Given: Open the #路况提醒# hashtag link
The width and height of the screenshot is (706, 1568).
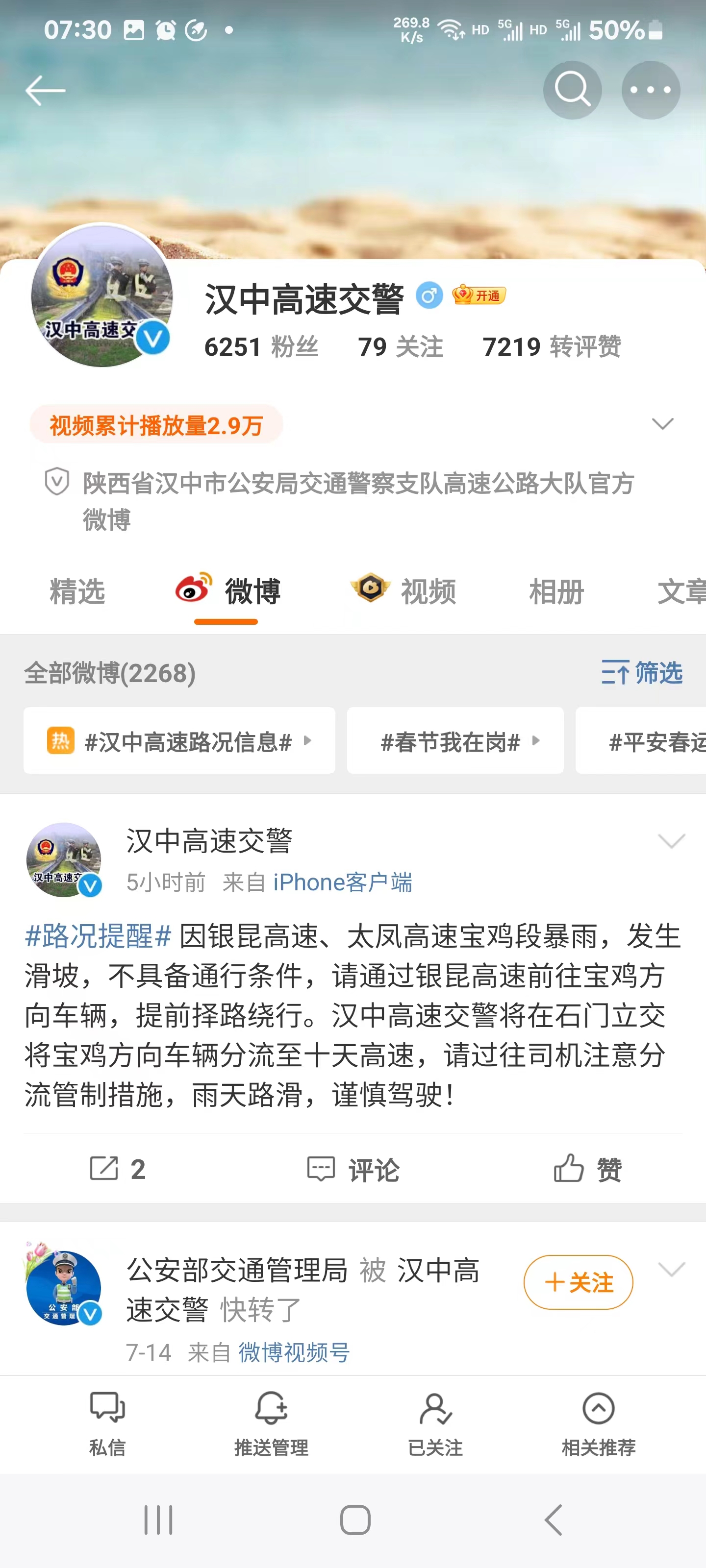Looking at the screenshot, I should tap(98, 936).
